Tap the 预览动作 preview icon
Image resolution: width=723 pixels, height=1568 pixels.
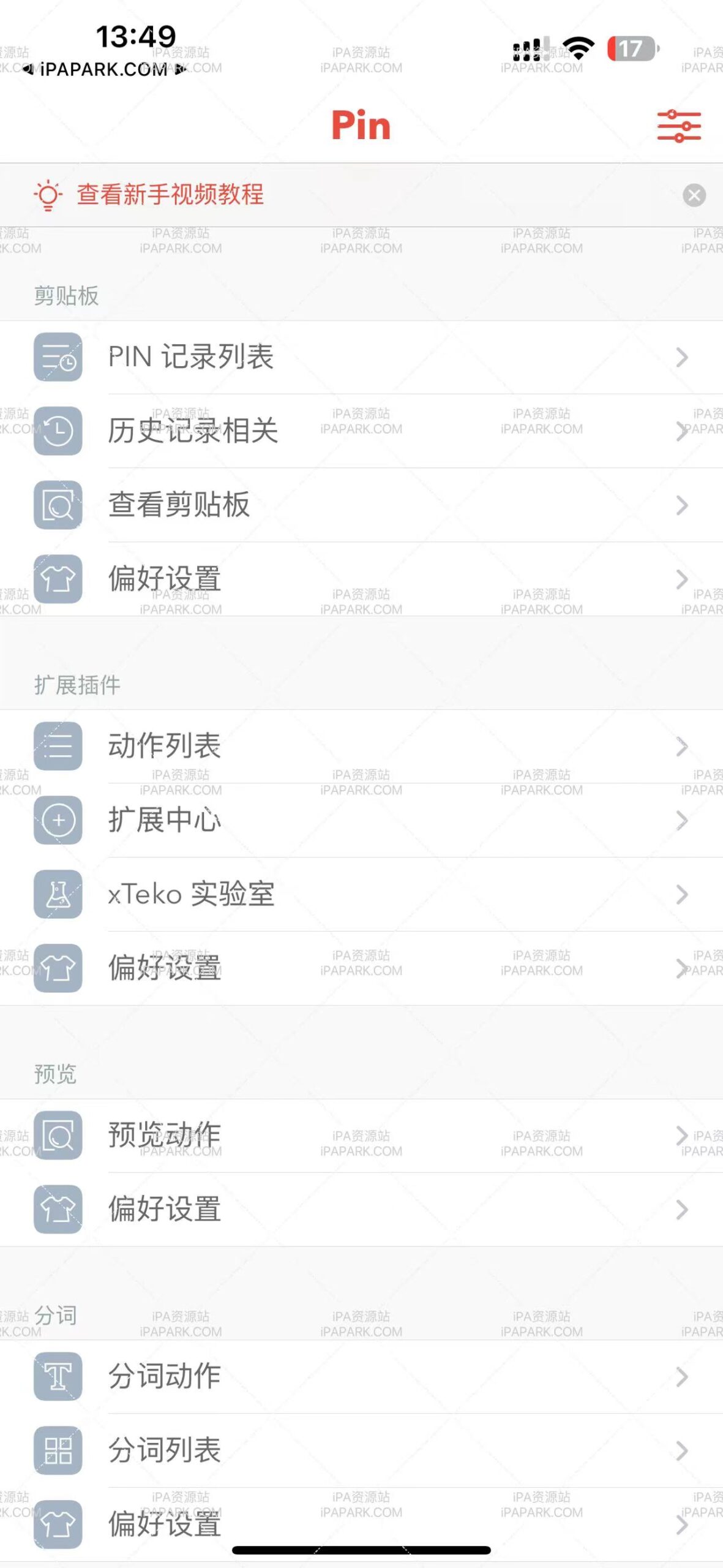[x=58, y=1134]
